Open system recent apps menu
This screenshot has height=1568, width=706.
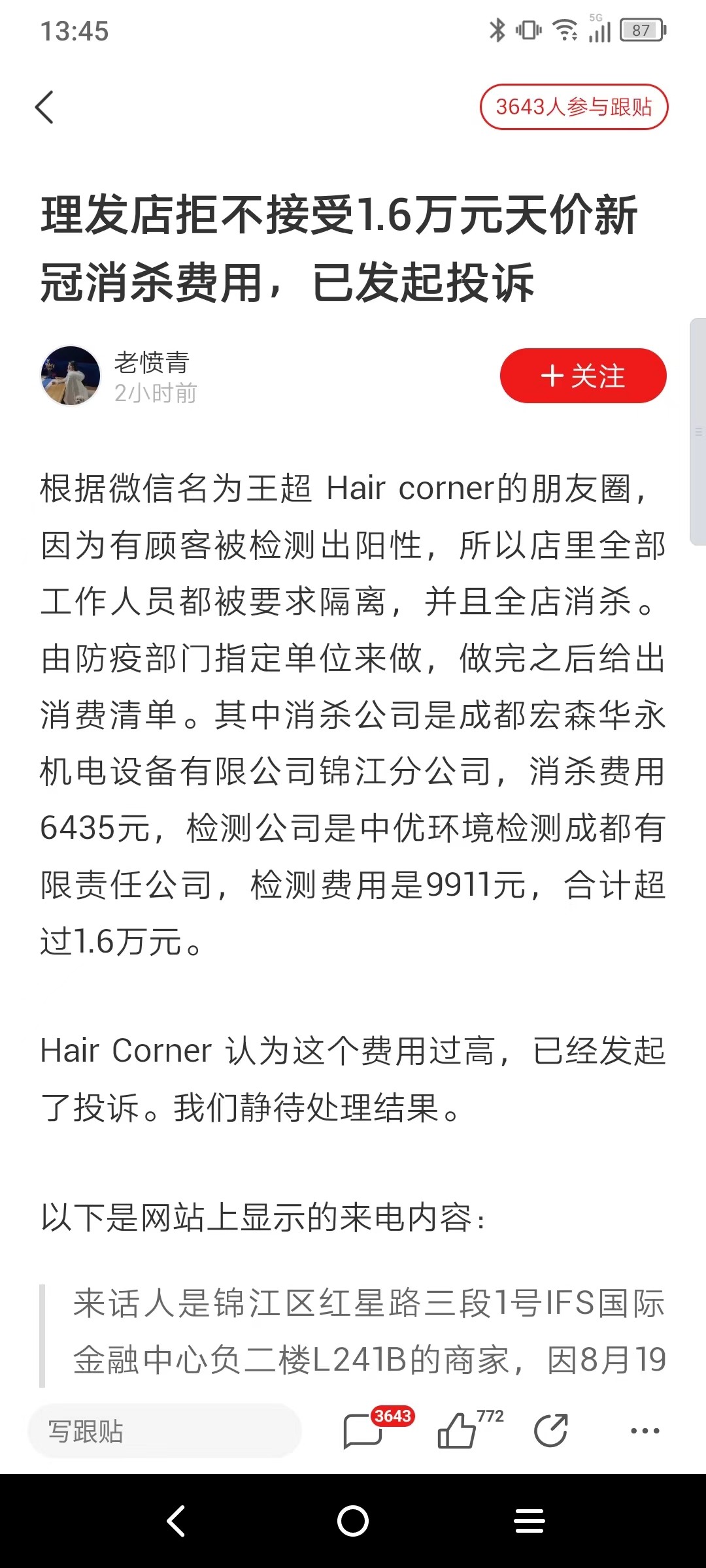click(x=529, y=1521)
